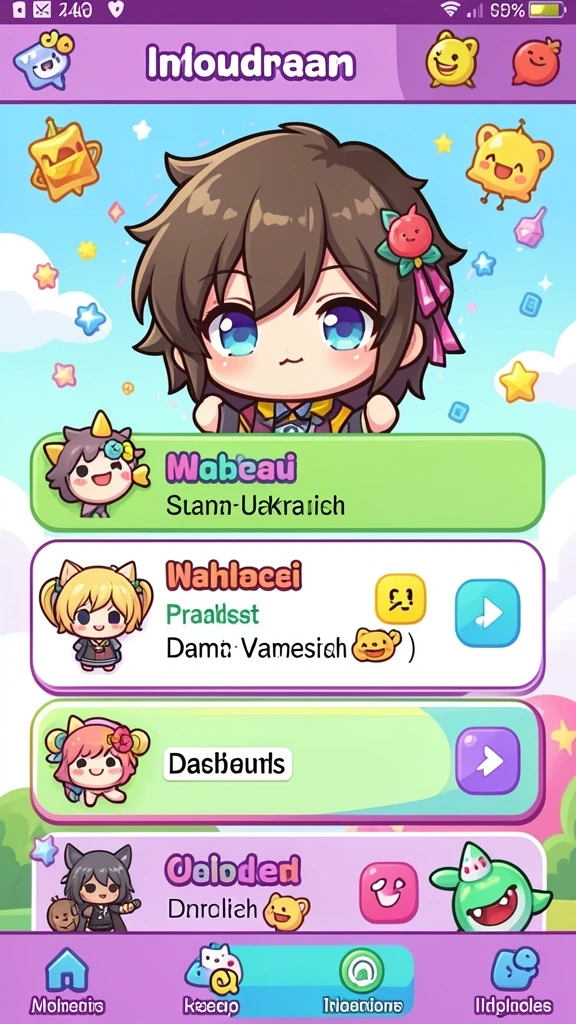Tap the blue arrow button on the Wahlacei card
Image resolution: width=576 pixels, height=1024 pixels.
(487, 613)
